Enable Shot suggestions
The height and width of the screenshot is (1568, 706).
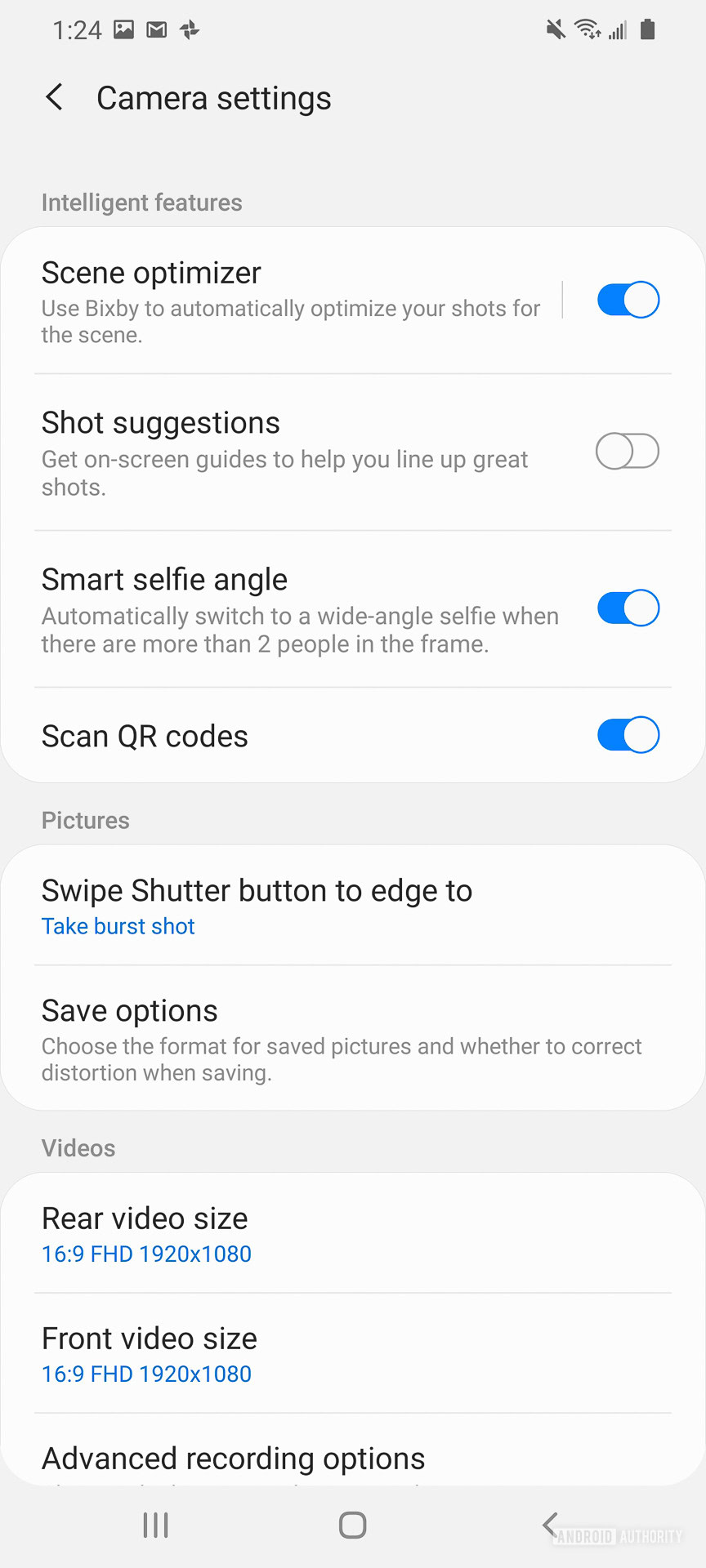pyautogui.click(x=628, y=452)
